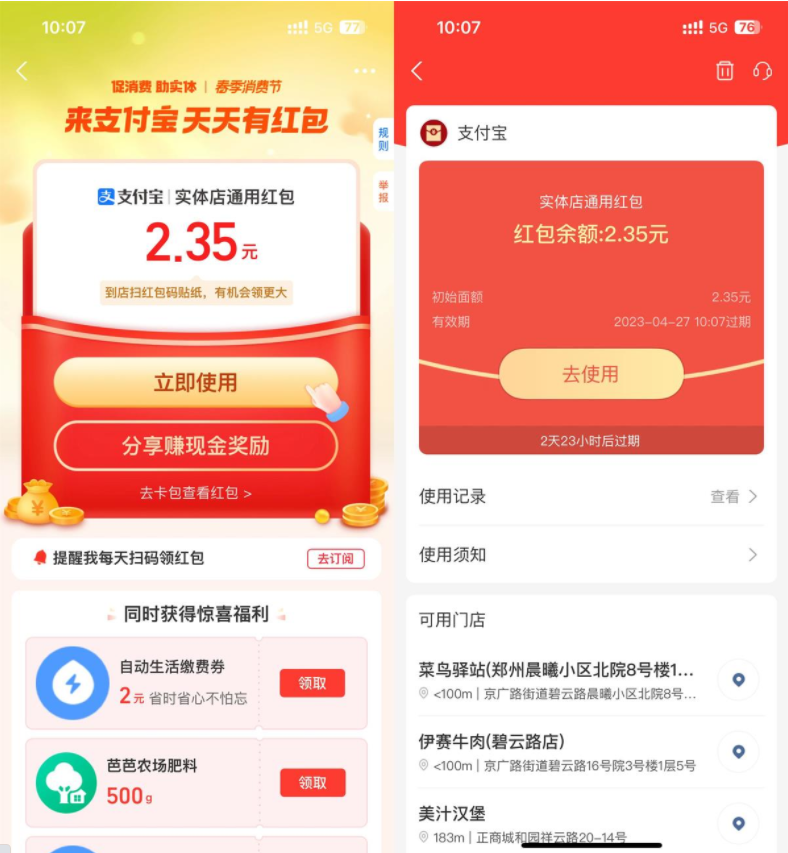Tap 去订阅 to subscribe to reminders
This screenshot has height=853, width=788.
[x=335, y=558]
